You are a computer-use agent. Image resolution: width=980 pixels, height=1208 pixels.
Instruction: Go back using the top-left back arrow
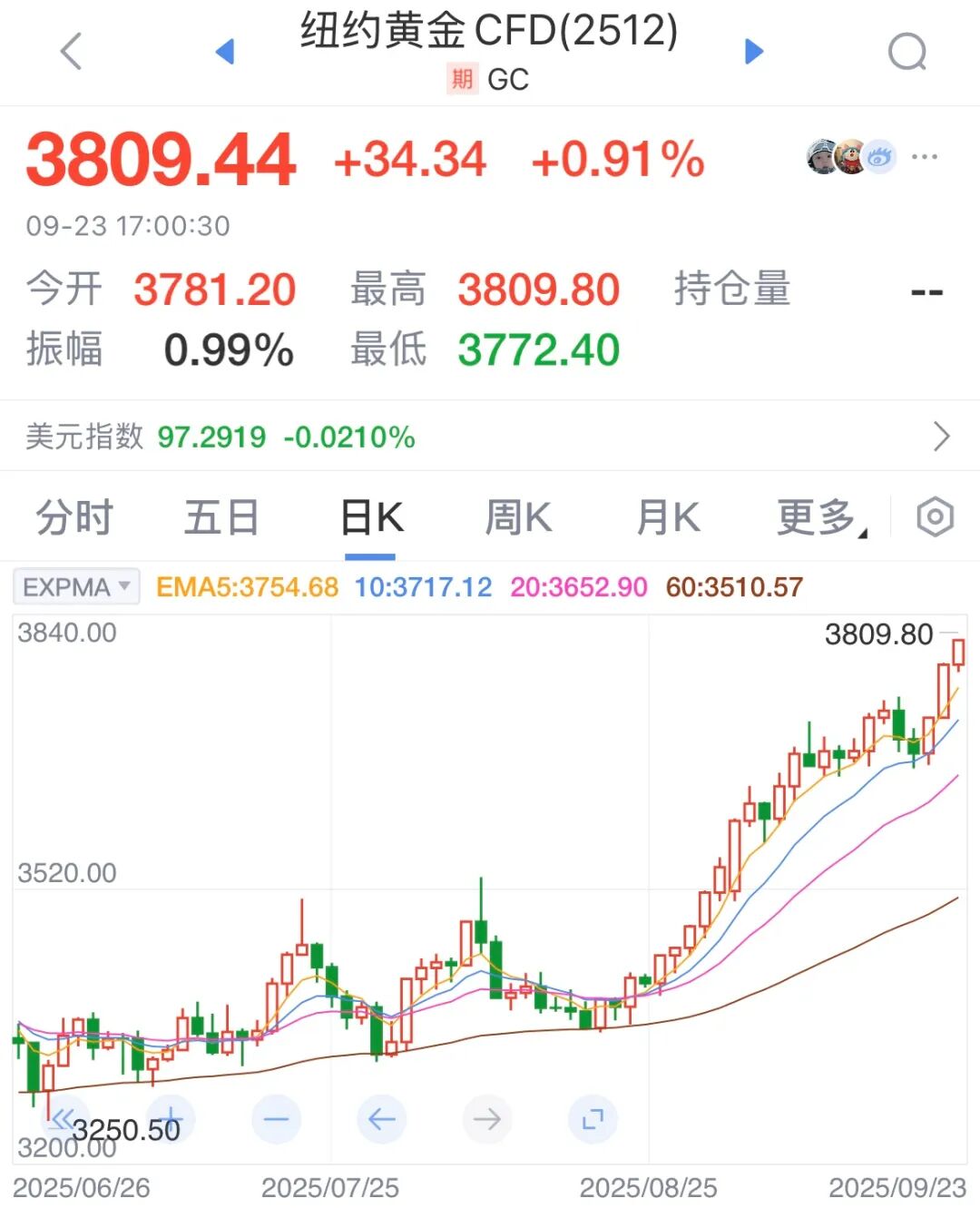71,52
